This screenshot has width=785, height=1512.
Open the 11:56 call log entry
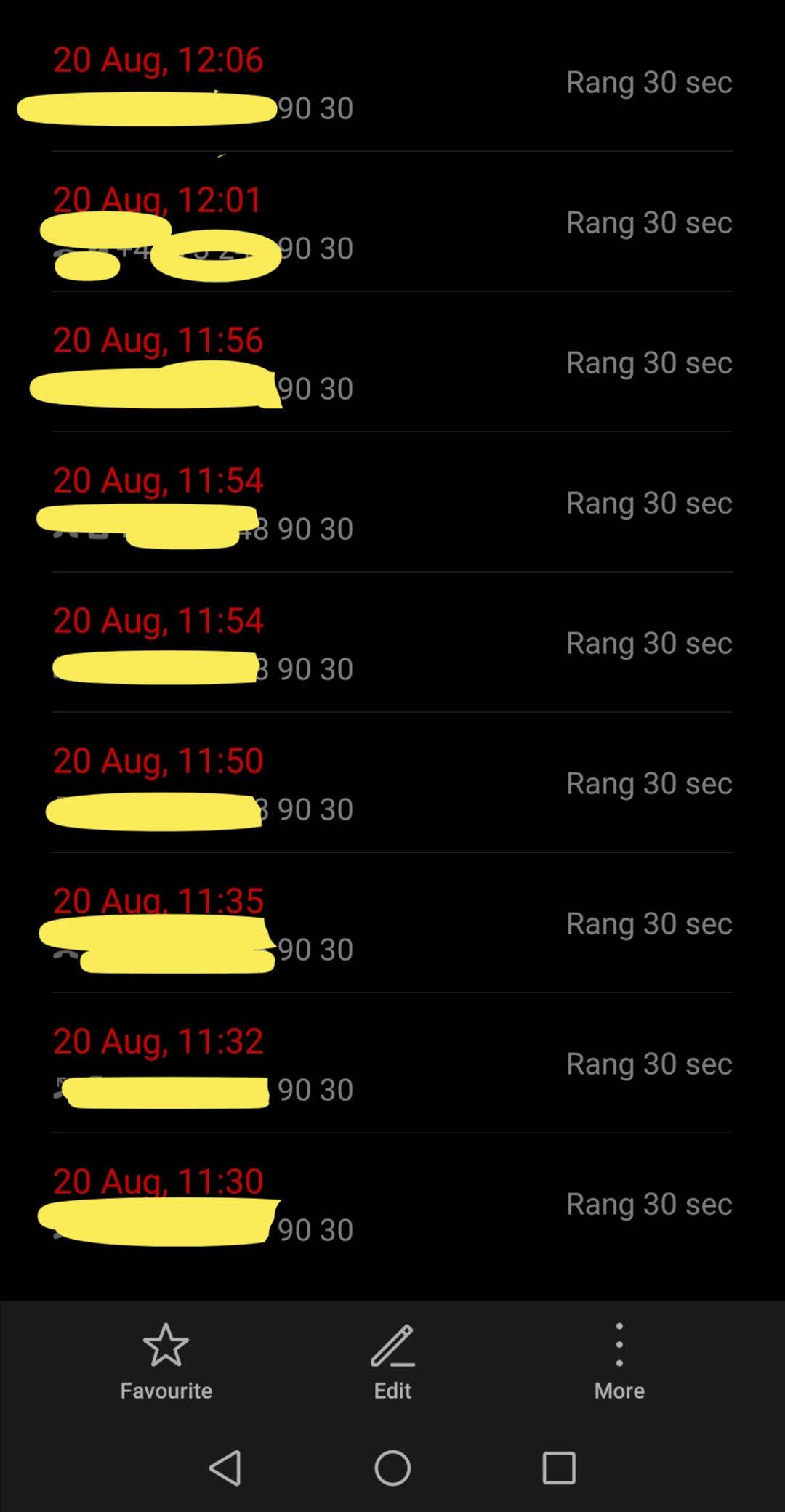[x=392, y=363]
